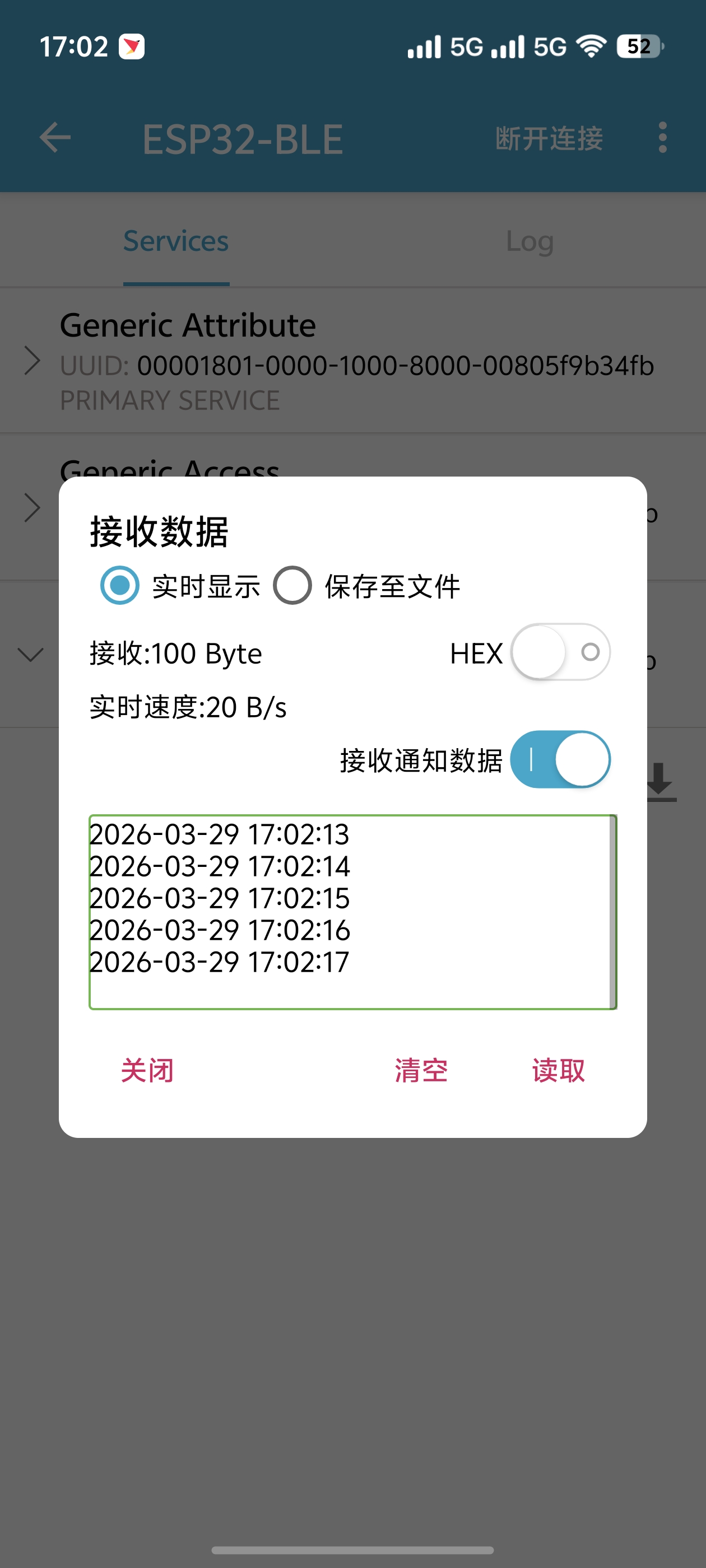Clear received data with 清空

point(421,1070)
